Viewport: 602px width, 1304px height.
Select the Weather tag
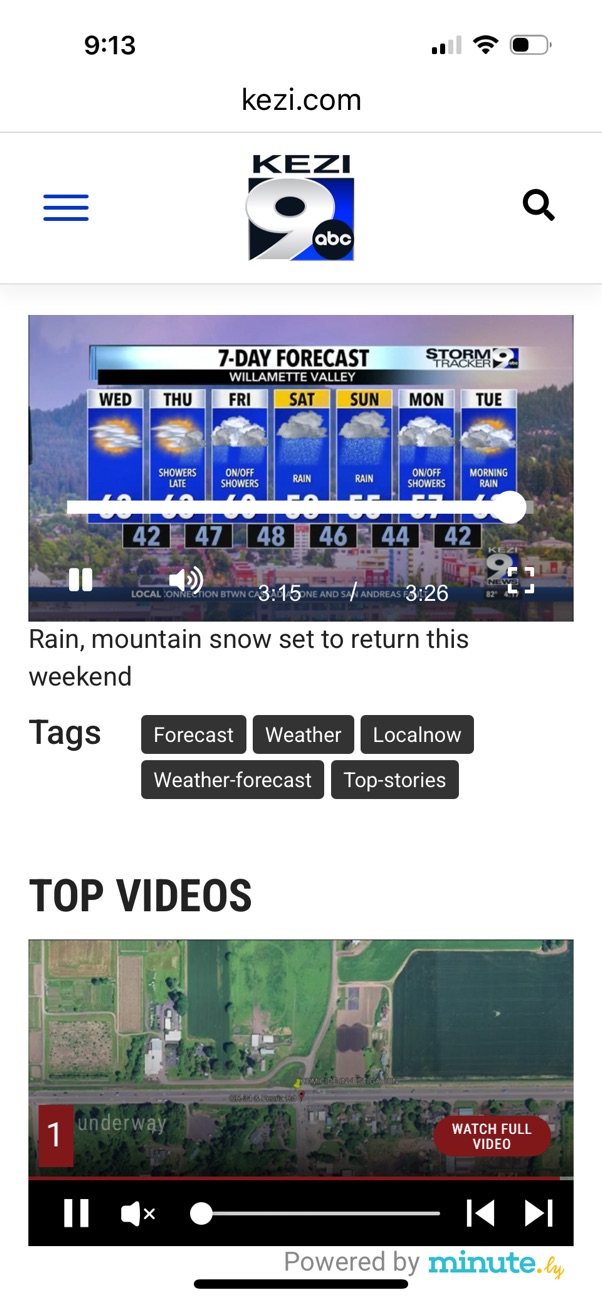click(303, 735)
